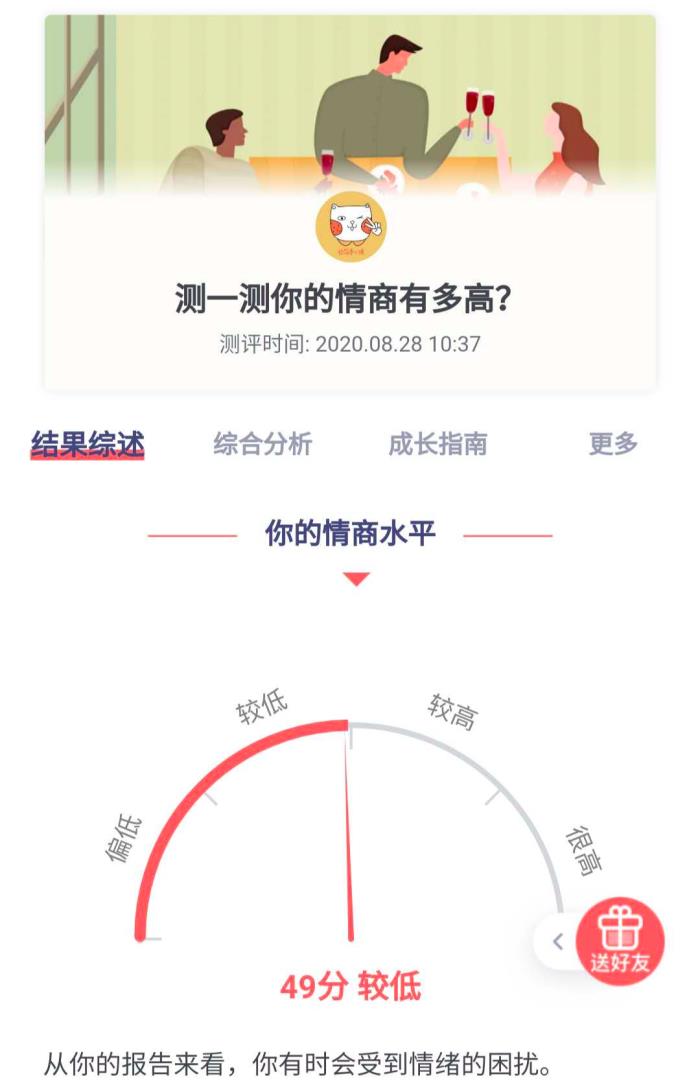The height and width of the screenshot is (1085, 700).
Task: Switch to the 综合分析 tab
Action: tap(263, 444)
